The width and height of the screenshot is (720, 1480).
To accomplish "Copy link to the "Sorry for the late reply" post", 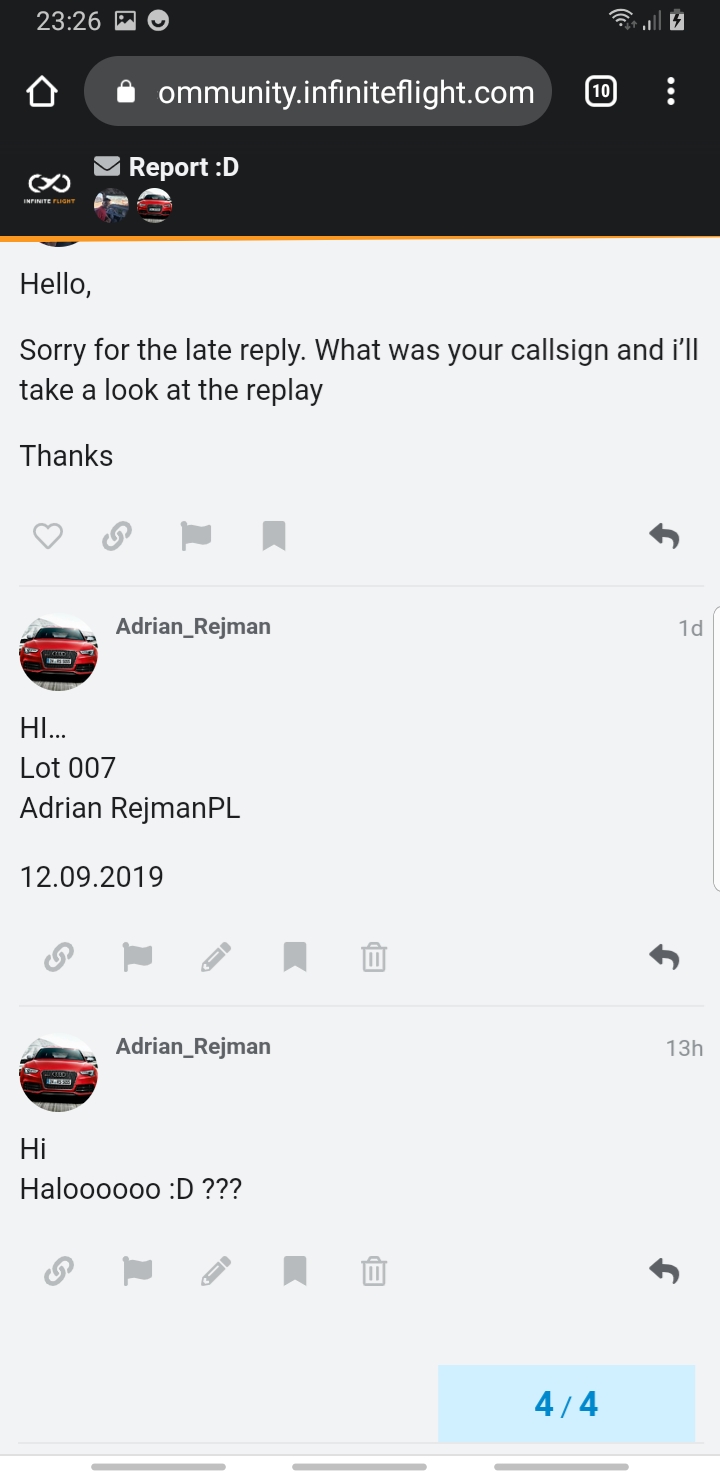I will [117, 537].
